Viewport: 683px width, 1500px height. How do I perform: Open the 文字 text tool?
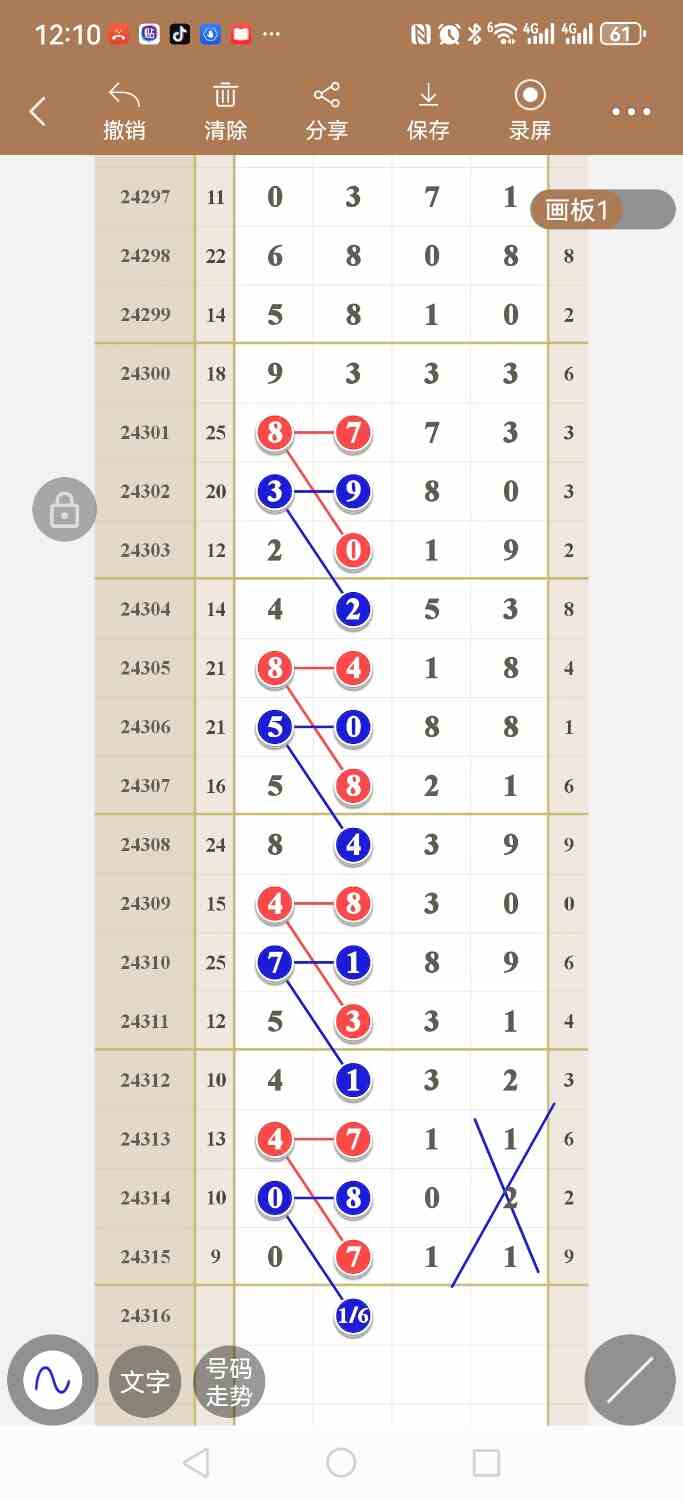click(145, 1381)
